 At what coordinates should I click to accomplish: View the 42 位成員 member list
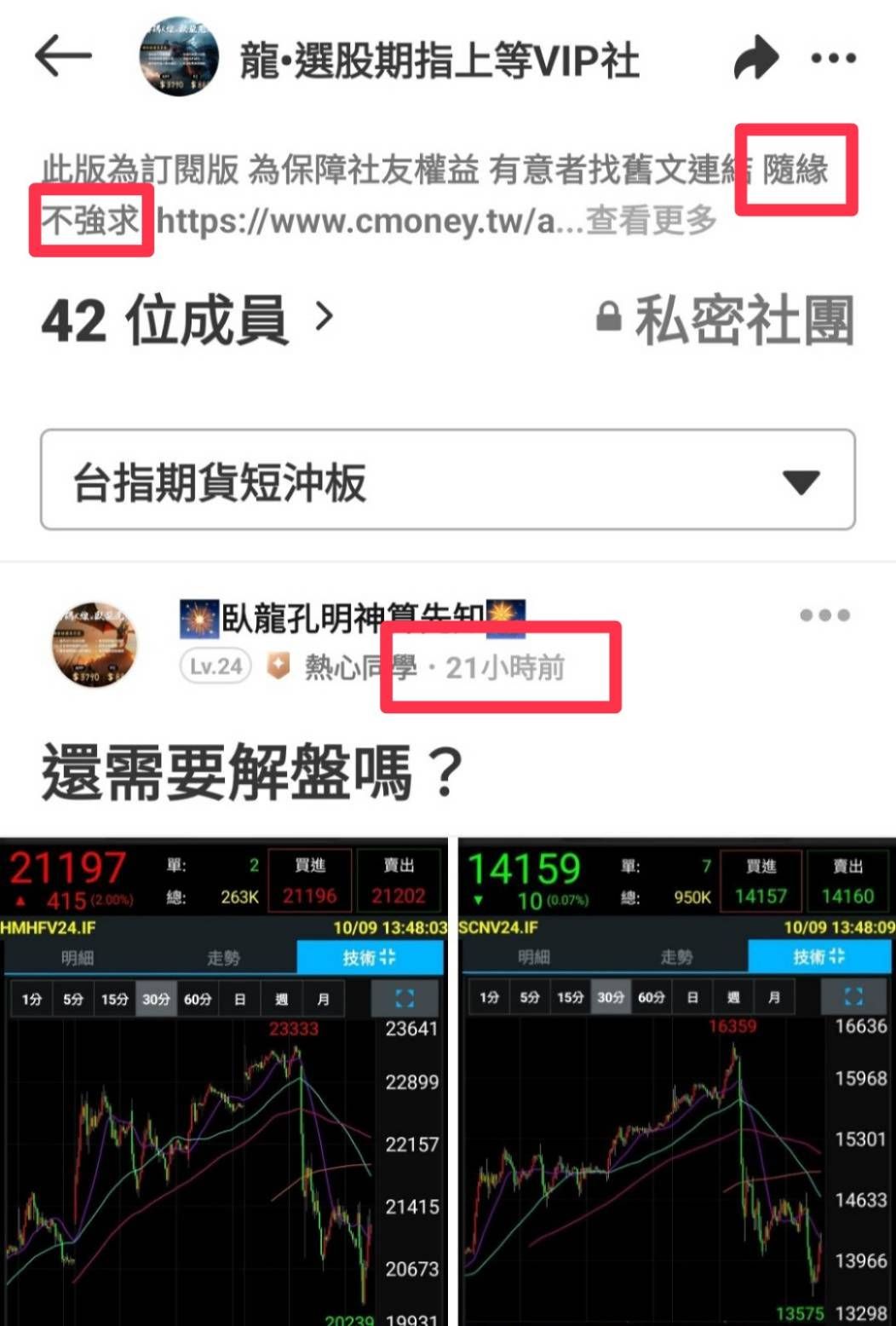(x=187, y=320)
